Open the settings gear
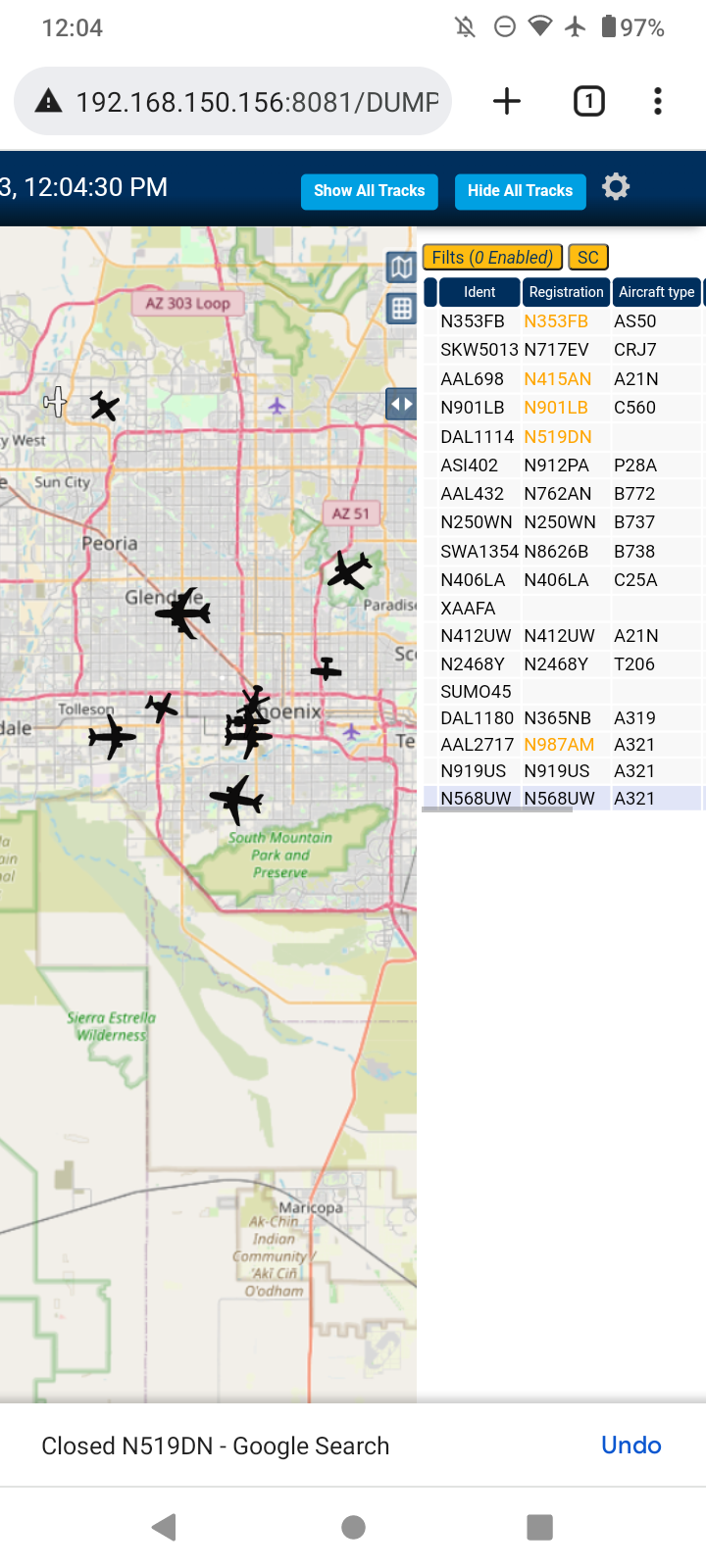The height and width of the screenshot is (1568, 706). [616, 186]
